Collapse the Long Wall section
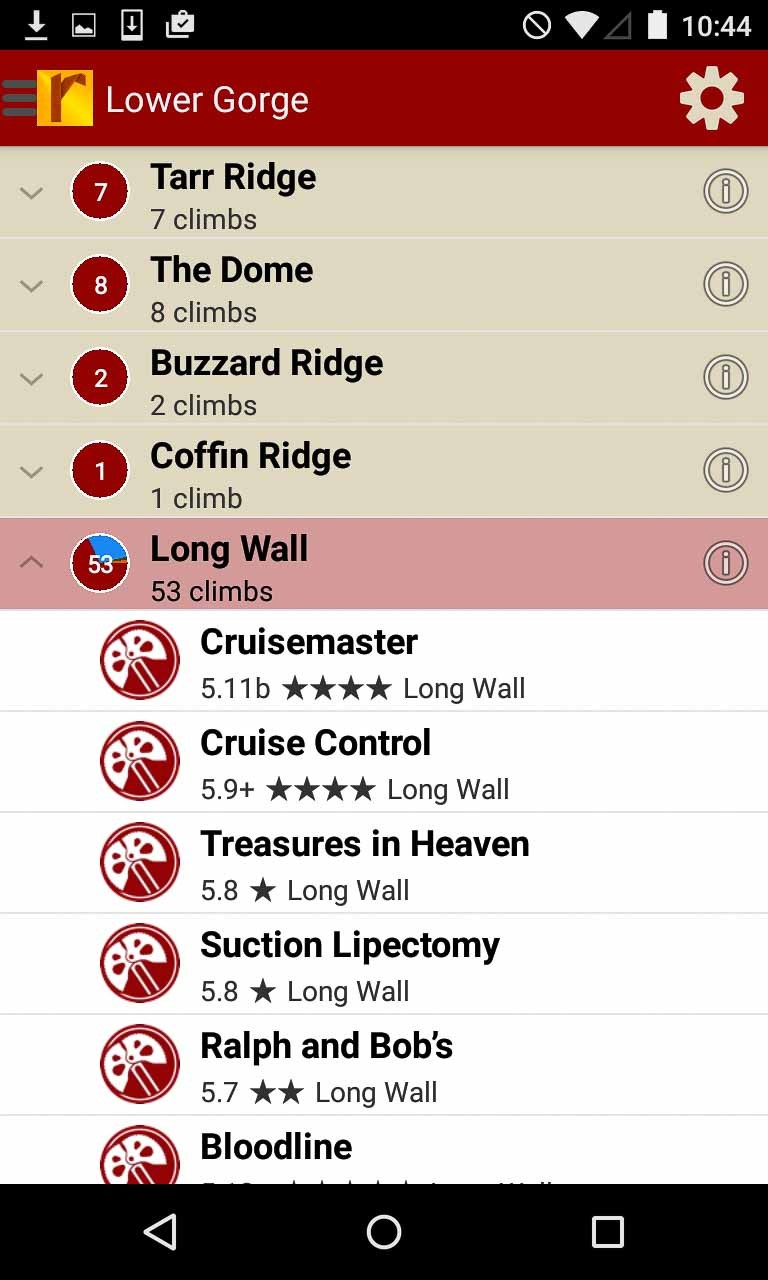The width and height of the screenshot is (768, 1280). (x=32, y=563)
